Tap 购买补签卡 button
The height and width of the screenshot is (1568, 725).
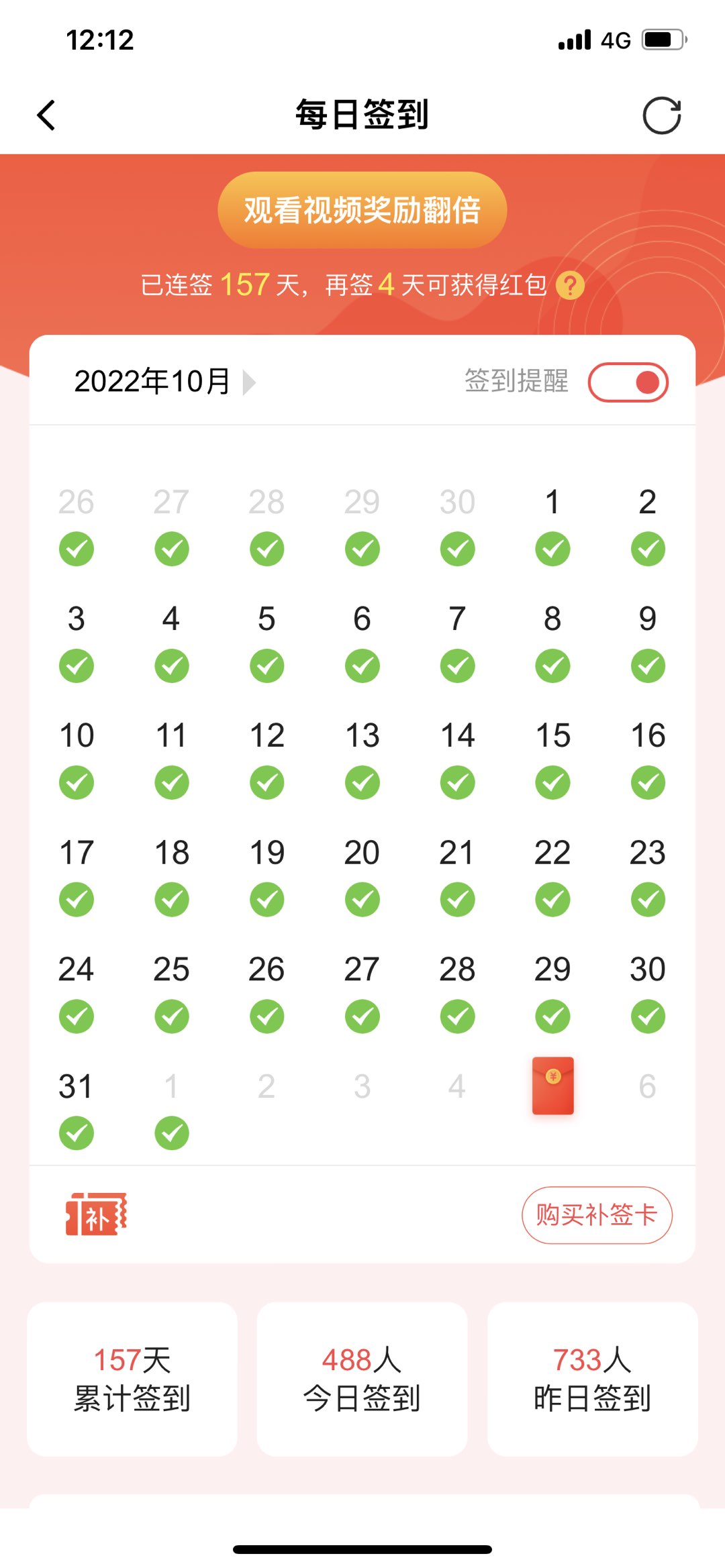[596, 1215]
